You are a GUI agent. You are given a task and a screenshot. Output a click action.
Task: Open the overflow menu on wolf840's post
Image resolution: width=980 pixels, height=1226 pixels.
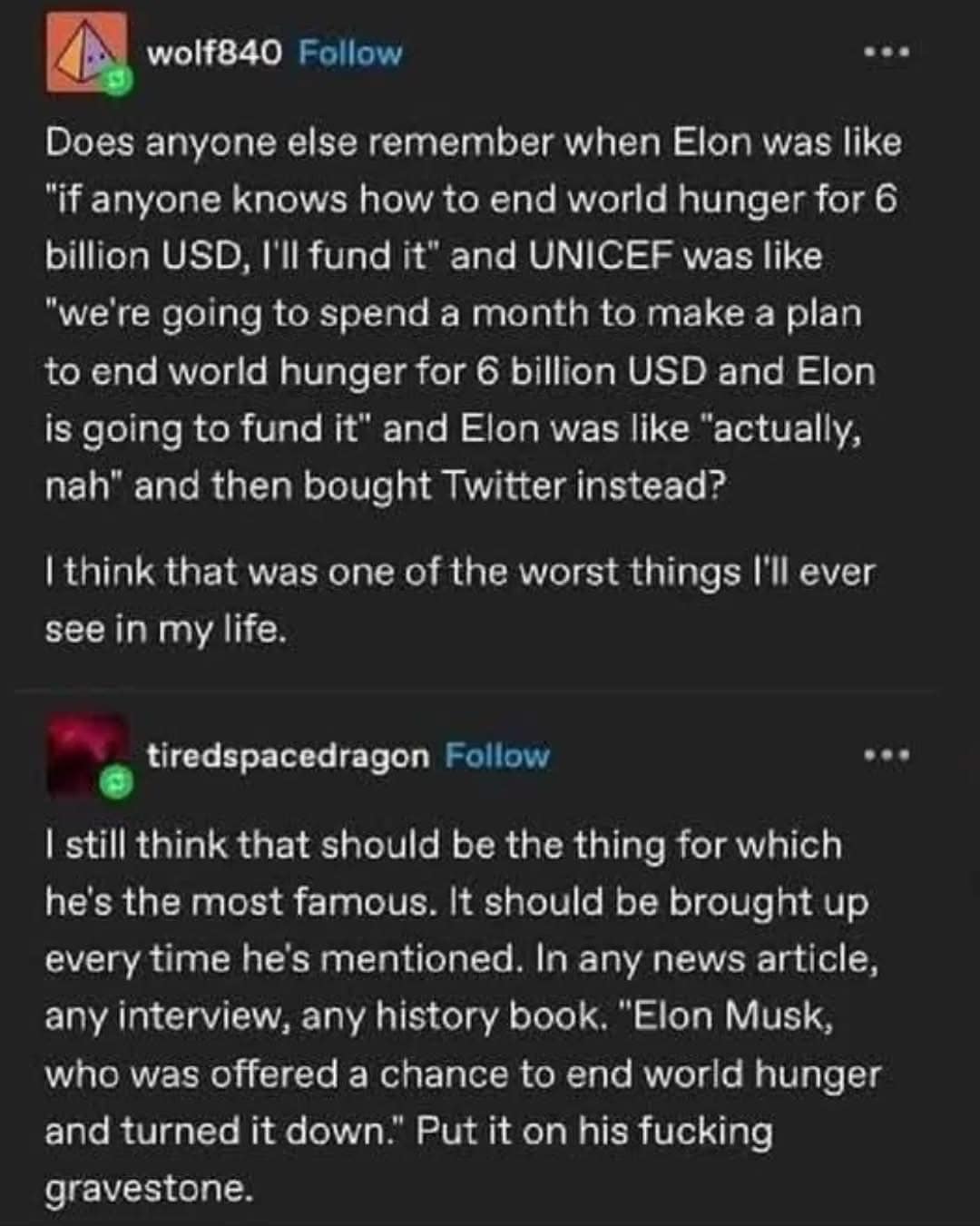click(x=887, y=54)
